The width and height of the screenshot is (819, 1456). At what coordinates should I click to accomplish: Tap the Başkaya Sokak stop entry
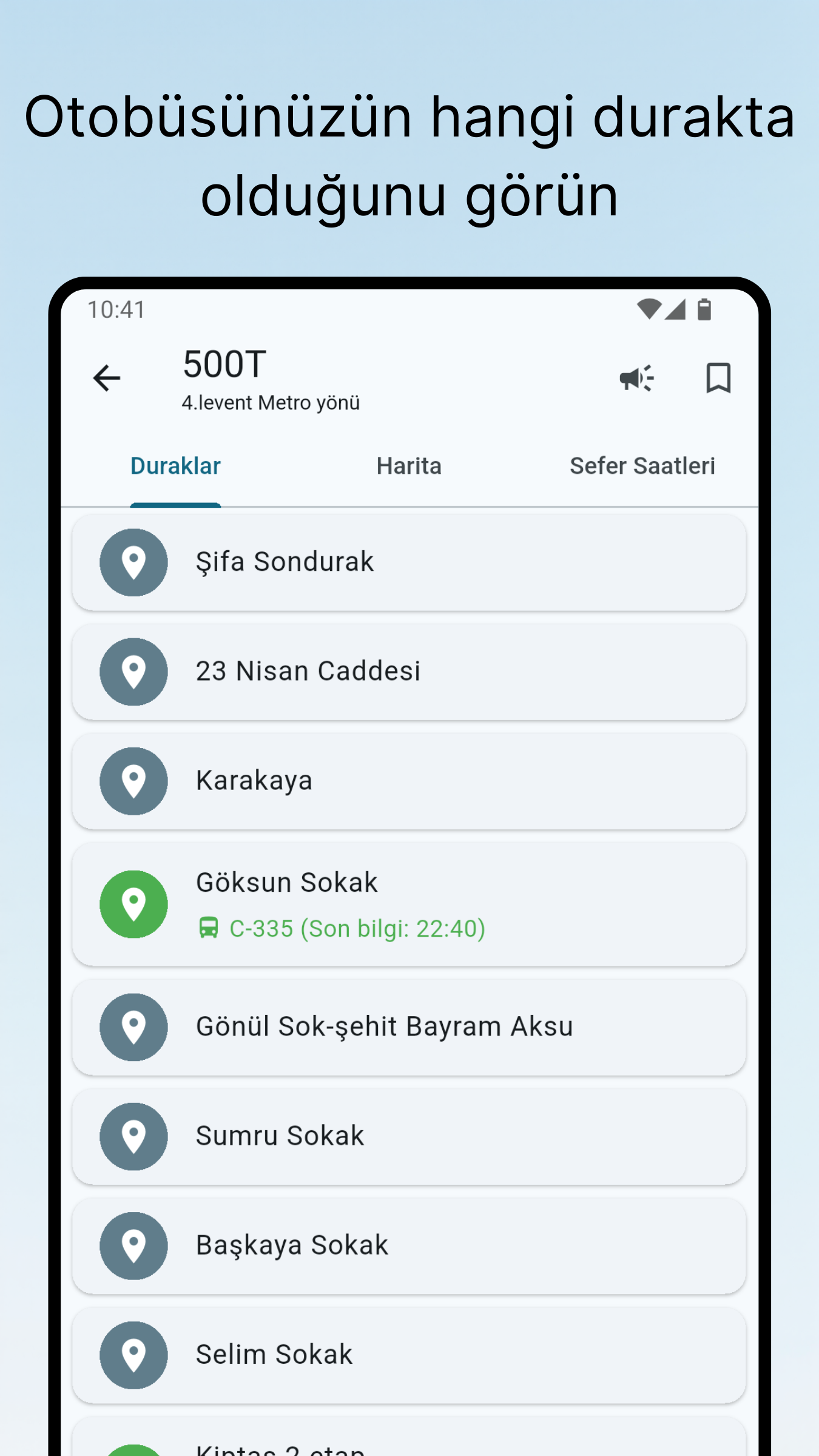[x=291, y=1245]
